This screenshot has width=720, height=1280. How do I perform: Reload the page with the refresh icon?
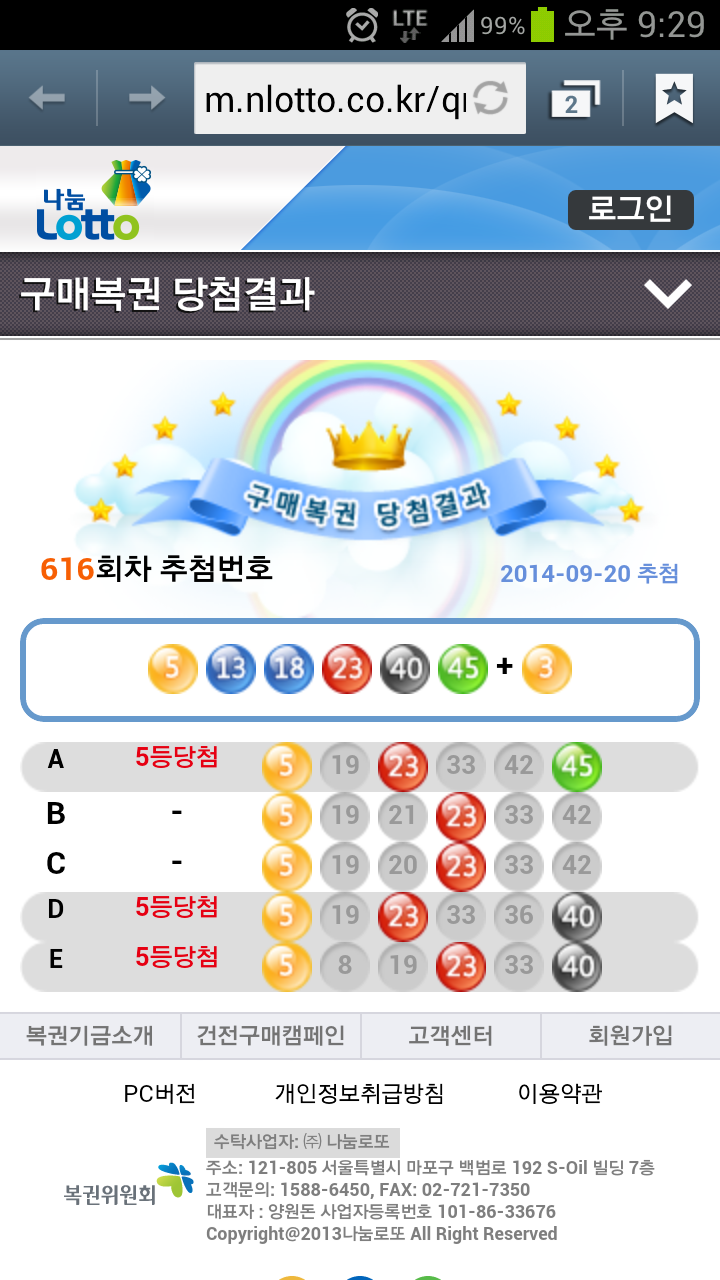[491, 98]
